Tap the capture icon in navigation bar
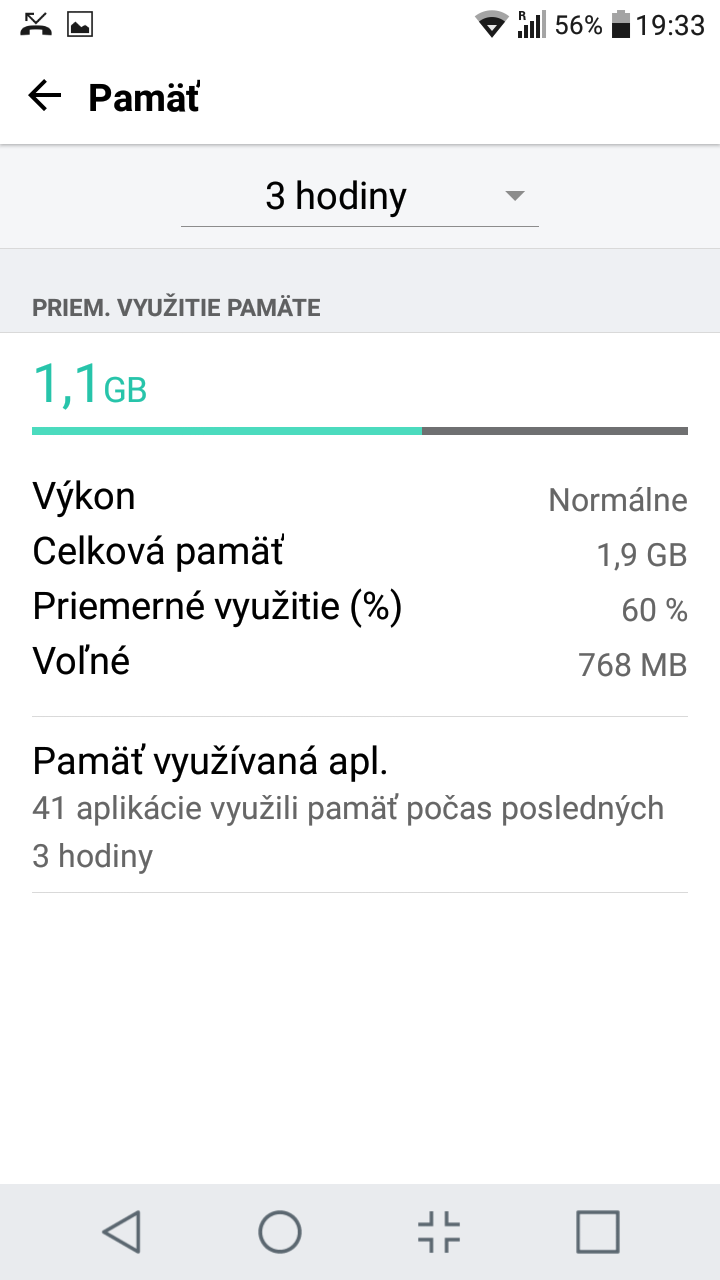 click(x=439, y=1231)
